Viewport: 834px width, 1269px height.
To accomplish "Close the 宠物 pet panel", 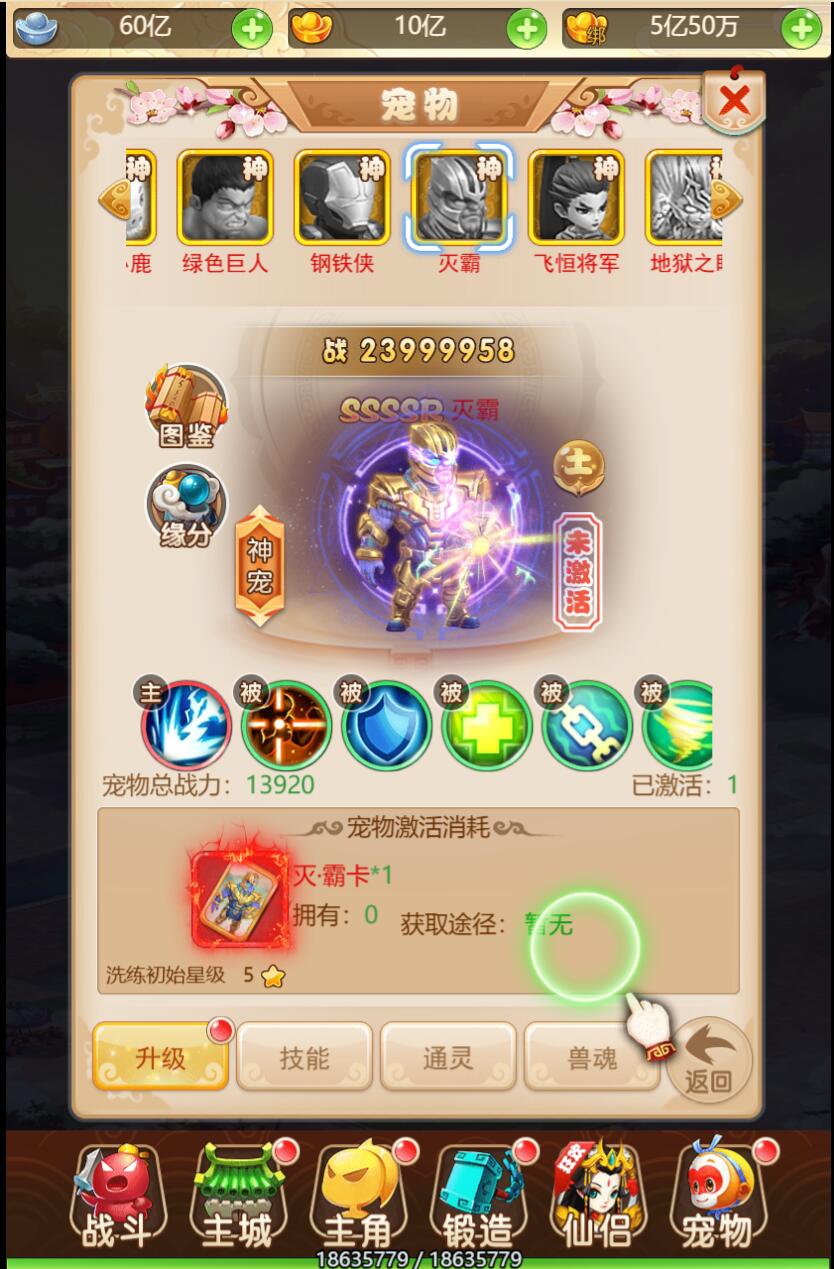I will point(734,100).
